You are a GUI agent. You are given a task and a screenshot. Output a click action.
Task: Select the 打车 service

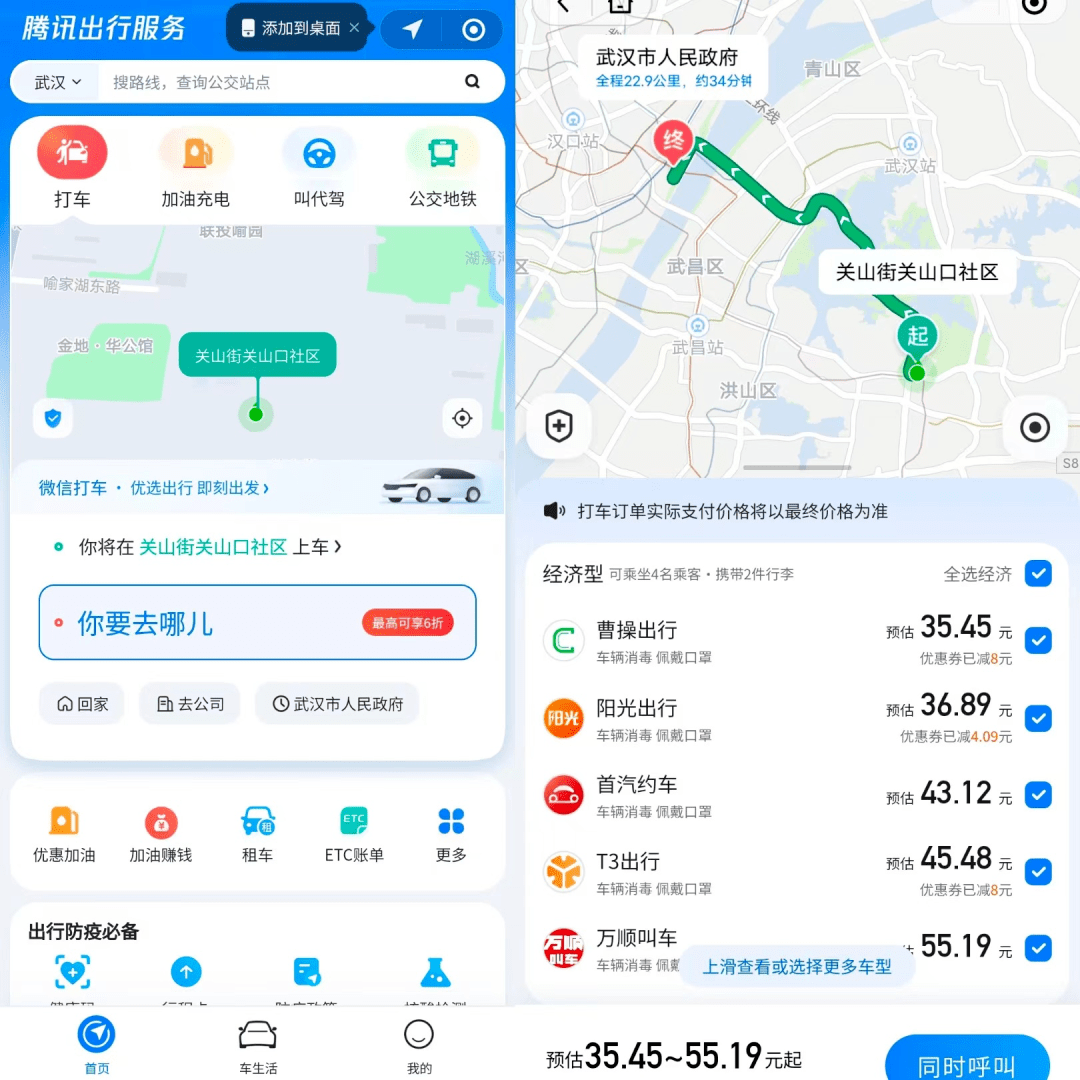click(x=72, y=167)
